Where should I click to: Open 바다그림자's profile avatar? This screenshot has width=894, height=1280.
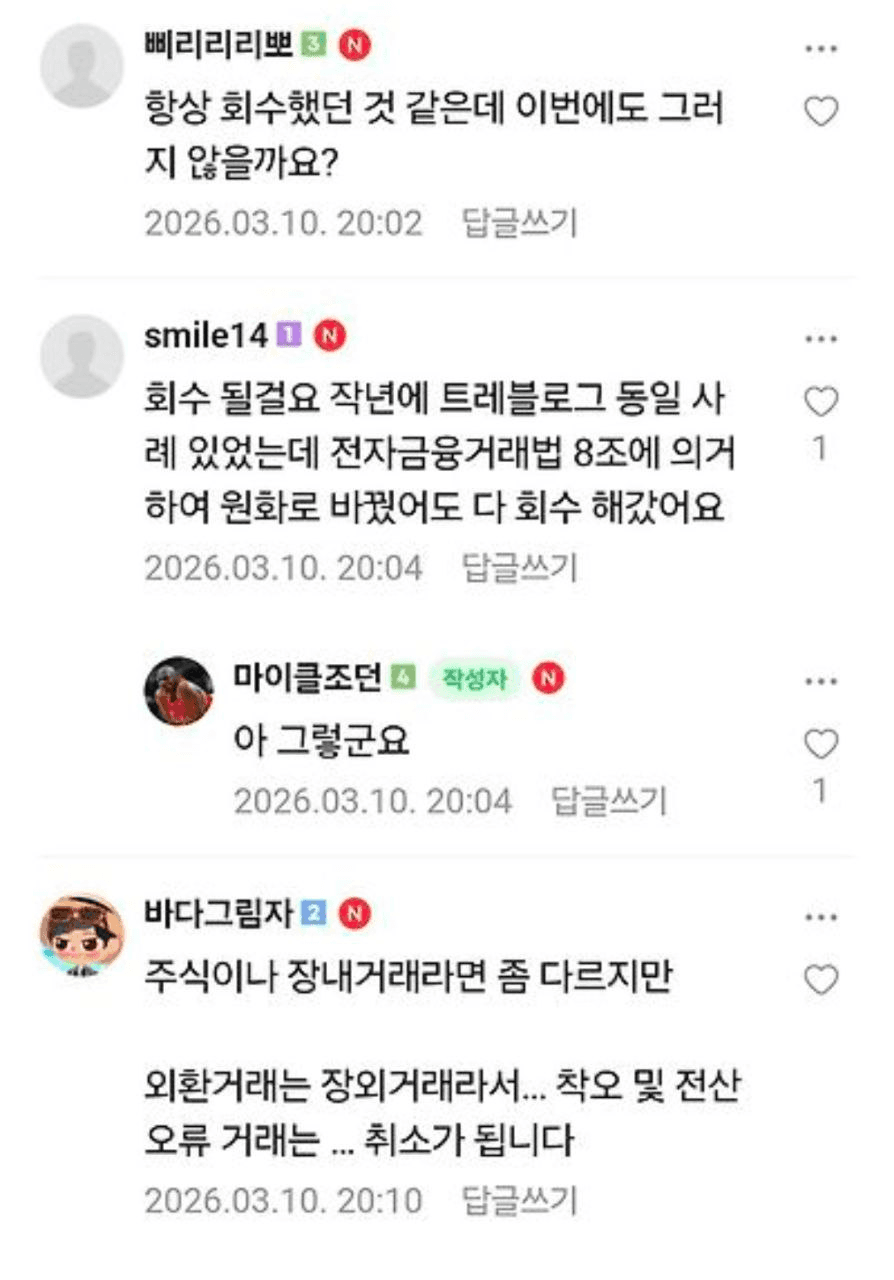tap(82, 929)
